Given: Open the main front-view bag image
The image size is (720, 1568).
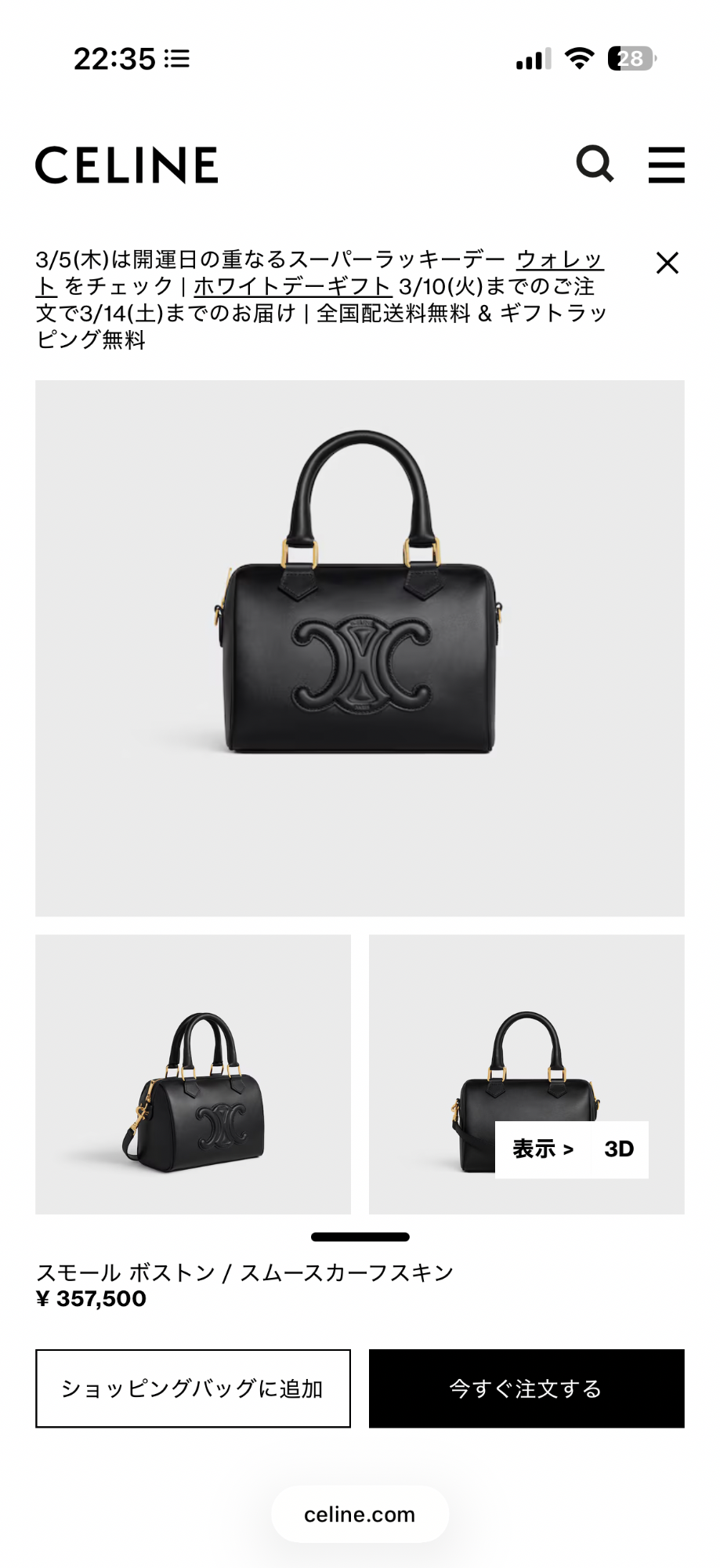Looking at the screenshot, I should (x=360, y=648).
